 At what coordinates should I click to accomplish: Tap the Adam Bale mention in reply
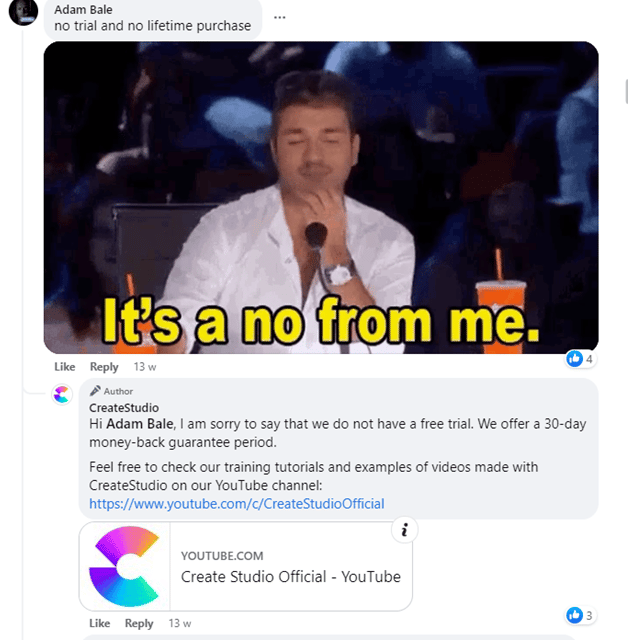(148, 424)
